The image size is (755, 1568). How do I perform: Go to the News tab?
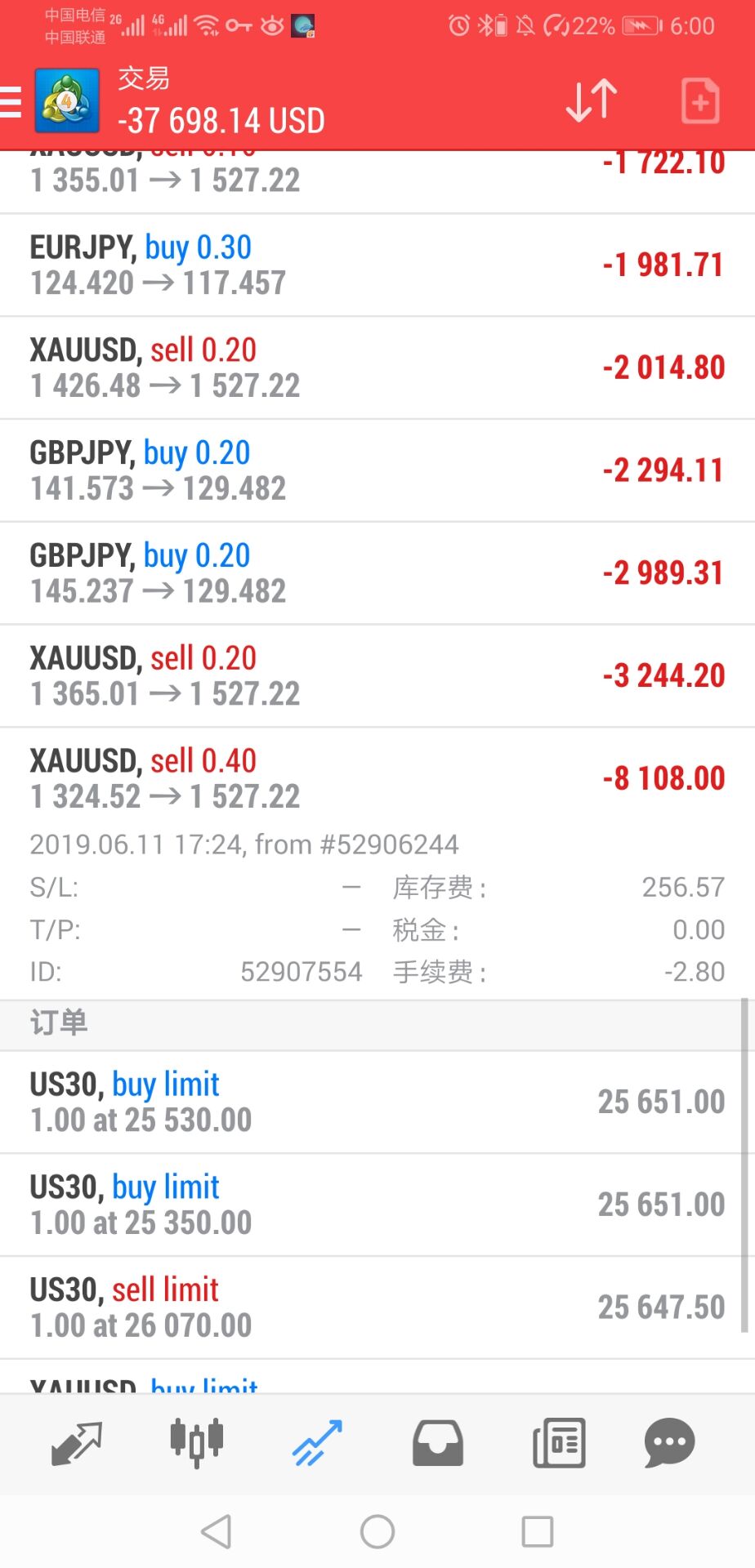click(559, 1443)
